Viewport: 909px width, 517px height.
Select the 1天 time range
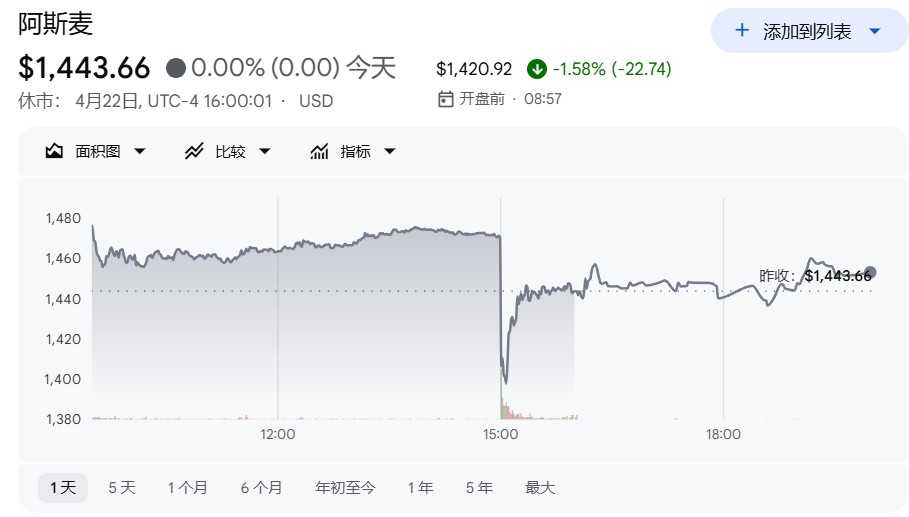(x=62, y=487)
